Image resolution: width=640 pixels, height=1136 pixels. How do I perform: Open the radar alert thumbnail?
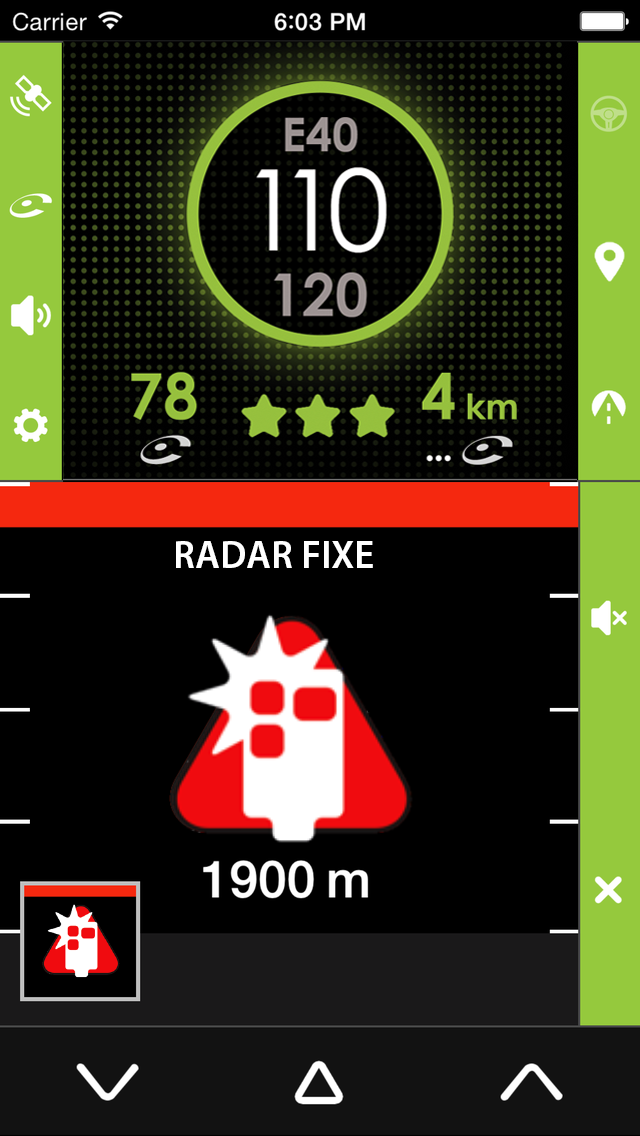point(80,941)
